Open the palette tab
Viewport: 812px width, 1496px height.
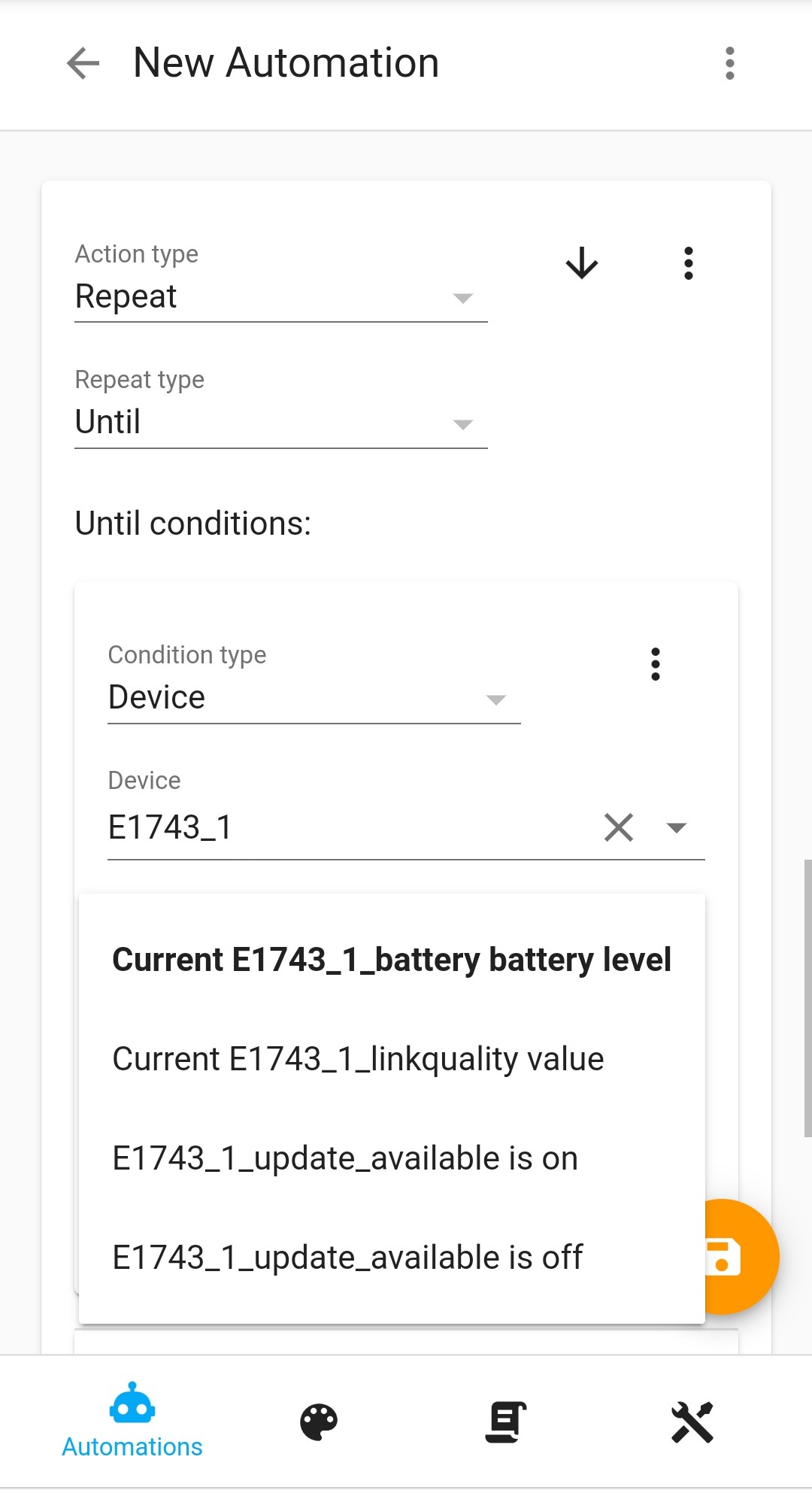click(x=319, y=1422)
